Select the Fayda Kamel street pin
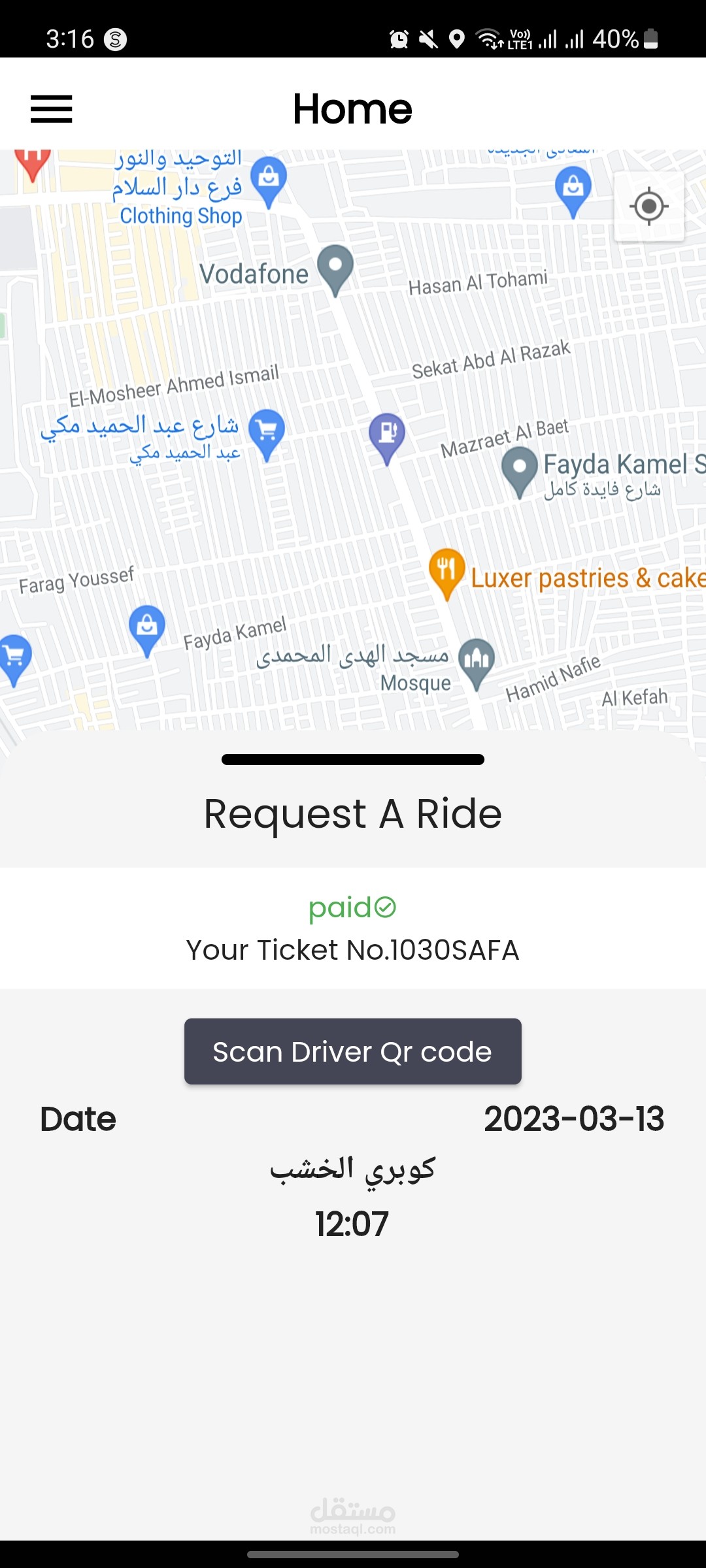Viewport: 706px width, 1568px height. coord(520,468)
